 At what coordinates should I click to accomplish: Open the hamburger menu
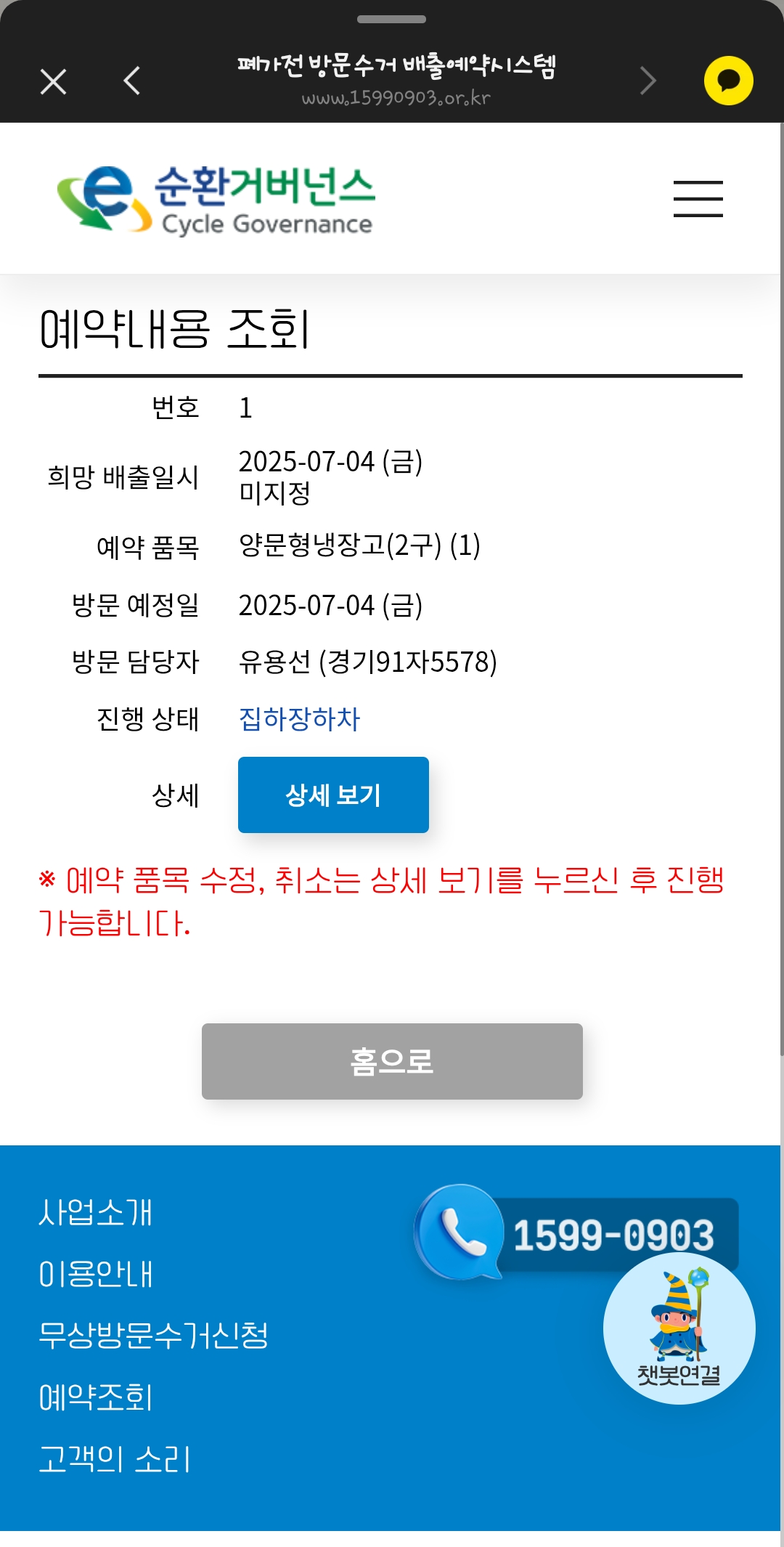pyautogui.click(x=698, y=199)
